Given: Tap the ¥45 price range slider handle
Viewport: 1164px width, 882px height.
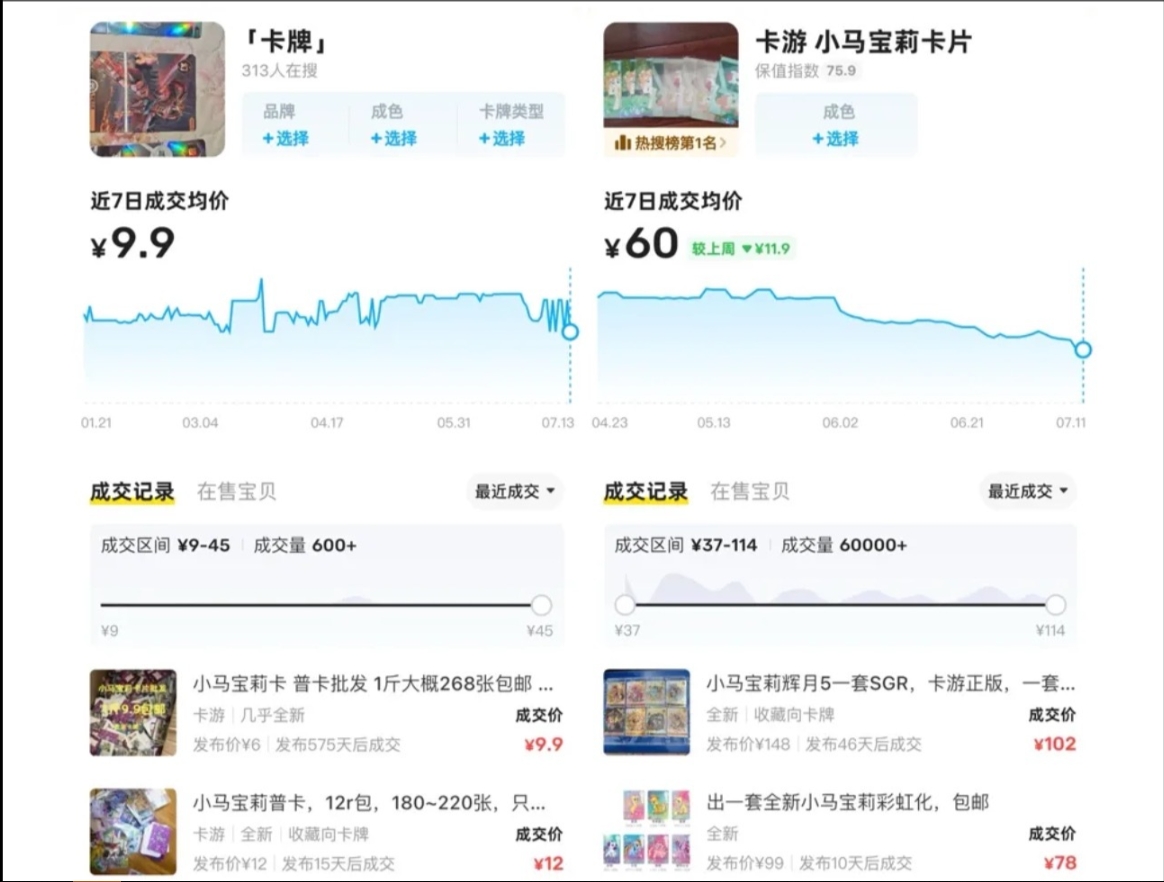Looking at the screenshot, I should click(x=541, y=604).
